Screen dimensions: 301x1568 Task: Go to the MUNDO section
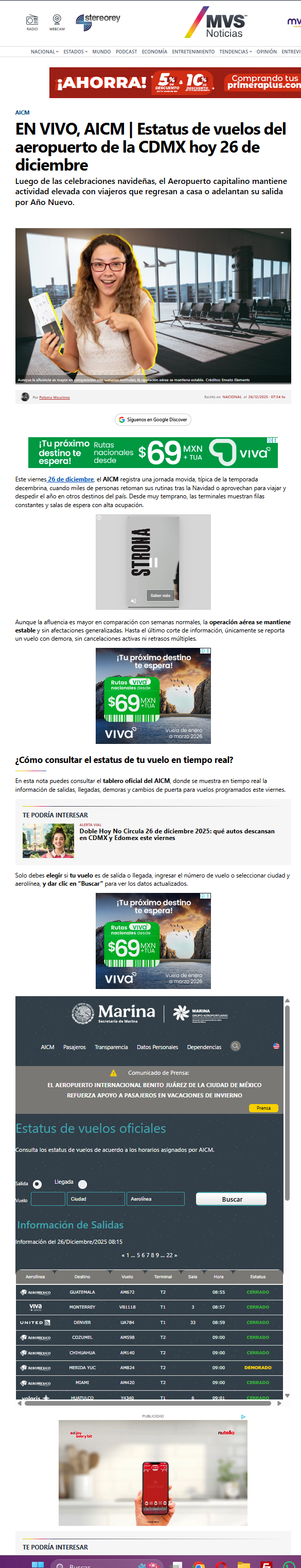point(102,52)
